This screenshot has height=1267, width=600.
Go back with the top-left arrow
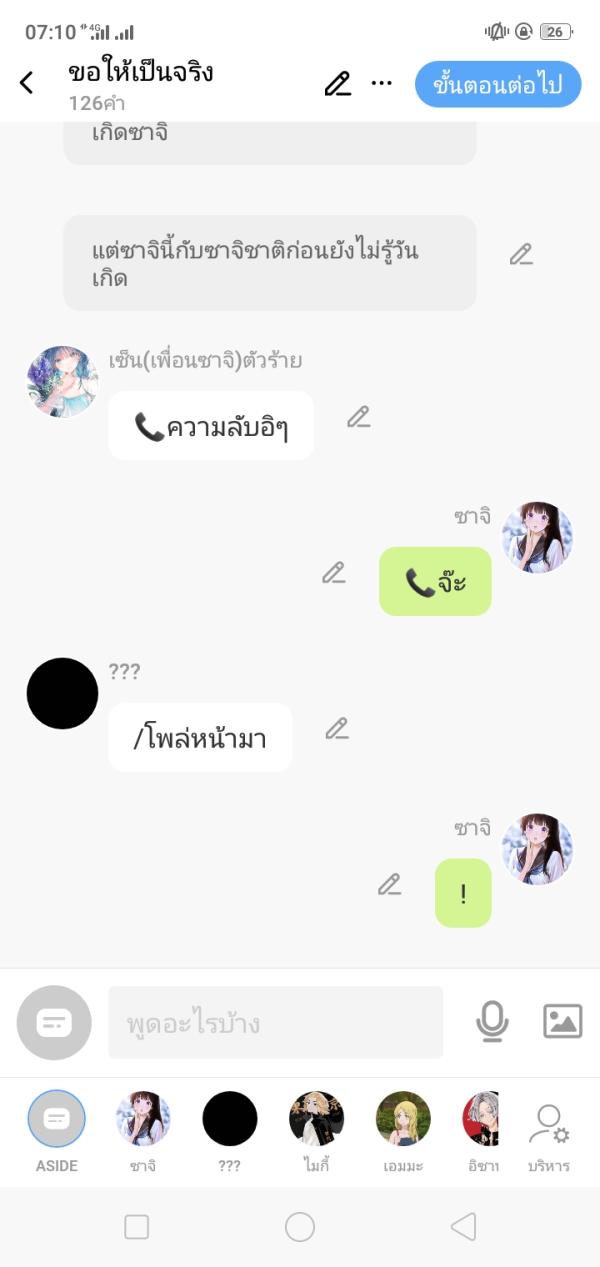(27, 83)
